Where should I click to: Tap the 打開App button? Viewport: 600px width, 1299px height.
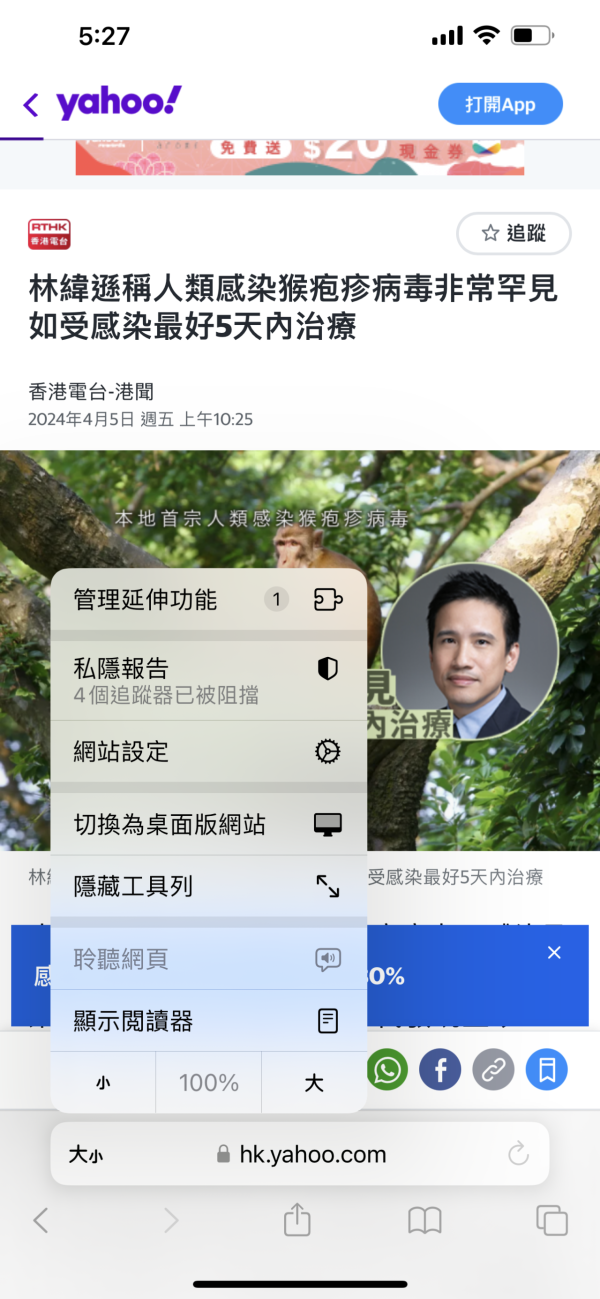click(500, 104)
